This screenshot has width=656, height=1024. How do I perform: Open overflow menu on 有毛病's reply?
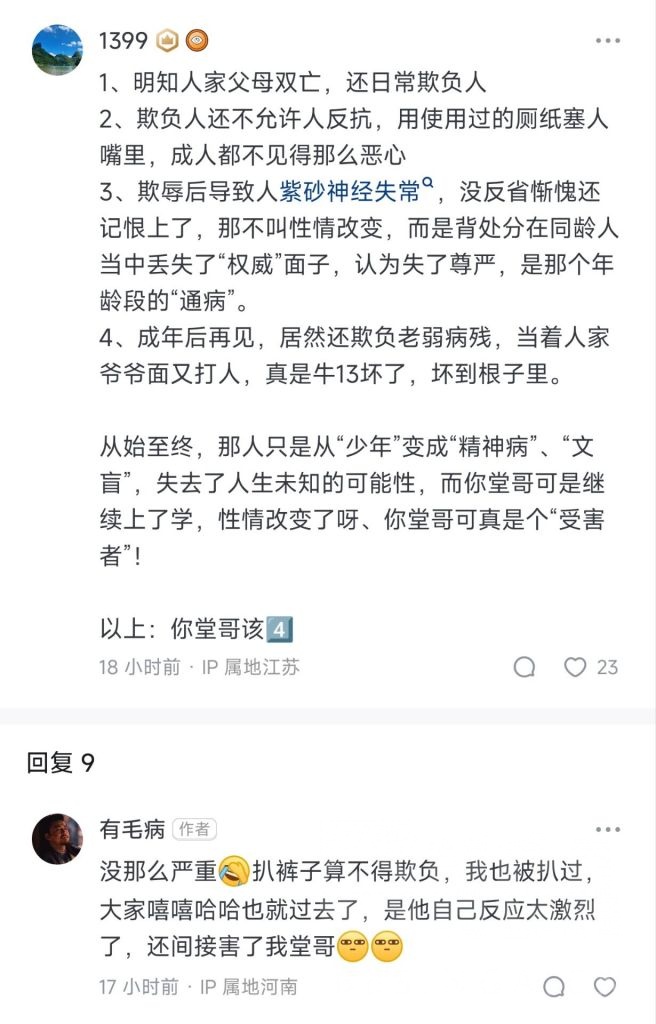[x=607, y=829]
